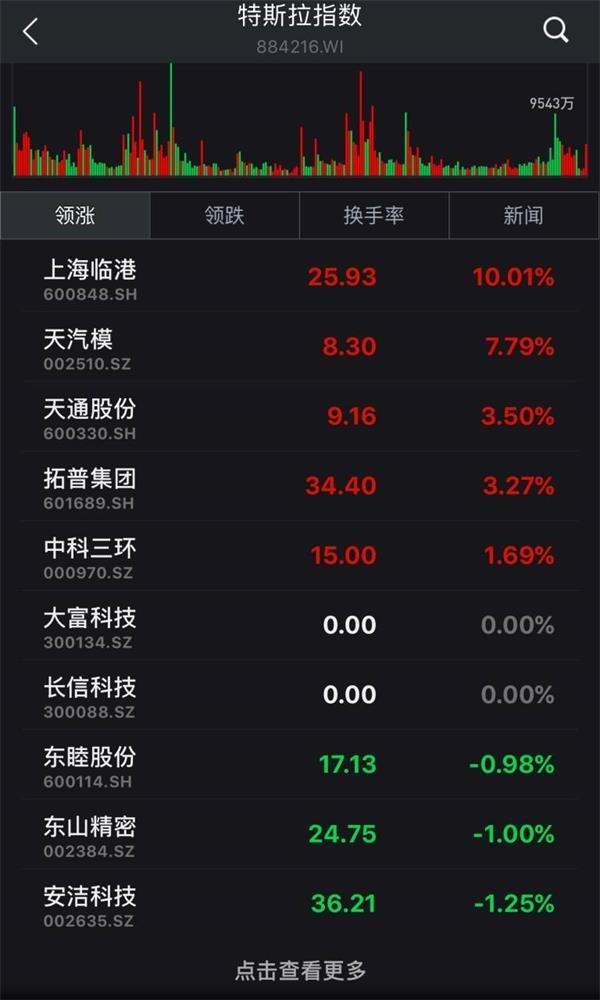
Task: Open the 新闻 tab
Action: pyautogui.click(x=524, y=216)
